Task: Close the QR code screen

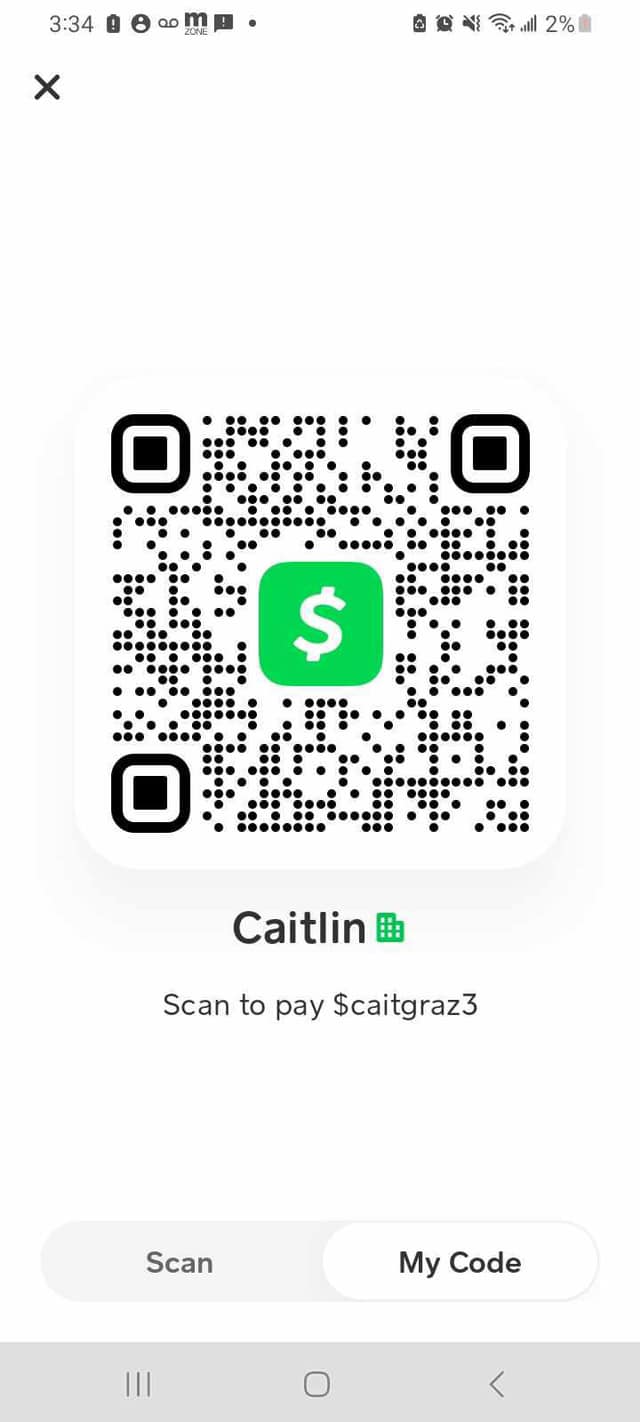Action: pos(47,88)
